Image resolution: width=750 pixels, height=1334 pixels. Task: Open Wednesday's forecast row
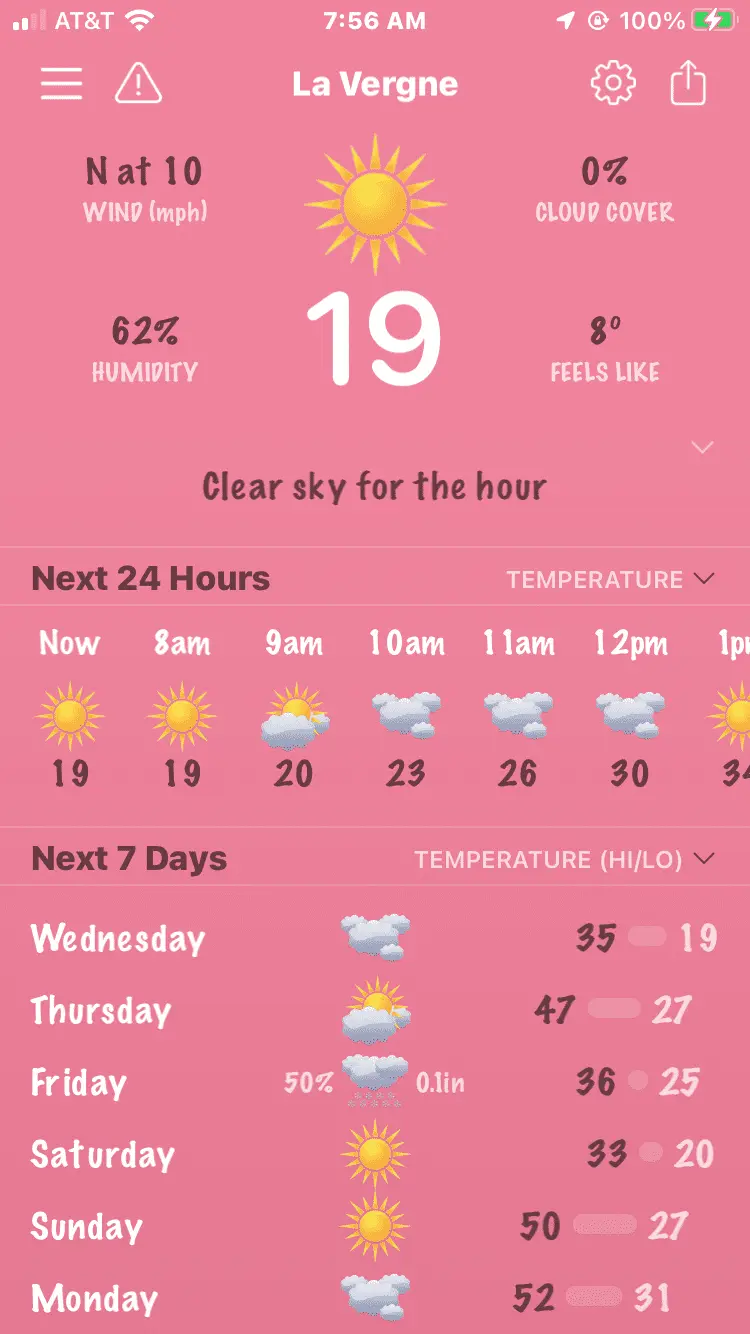(x=375, y=938)
